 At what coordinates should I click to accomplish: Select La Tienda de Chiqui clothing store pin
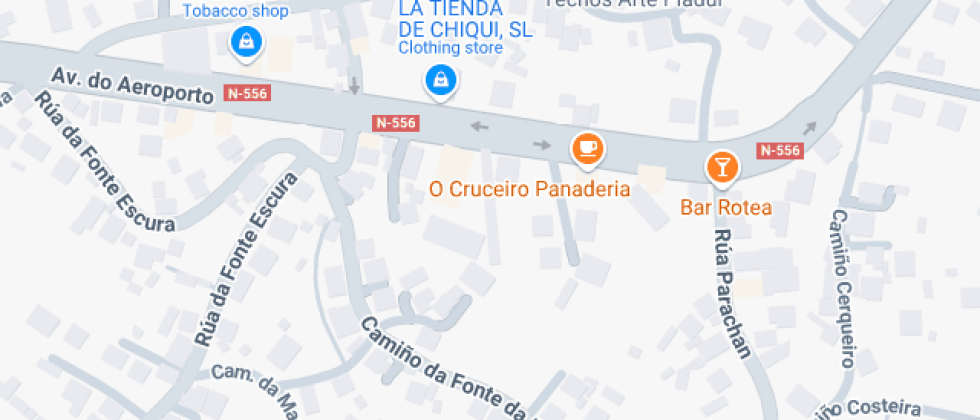[x=439, y=80]
